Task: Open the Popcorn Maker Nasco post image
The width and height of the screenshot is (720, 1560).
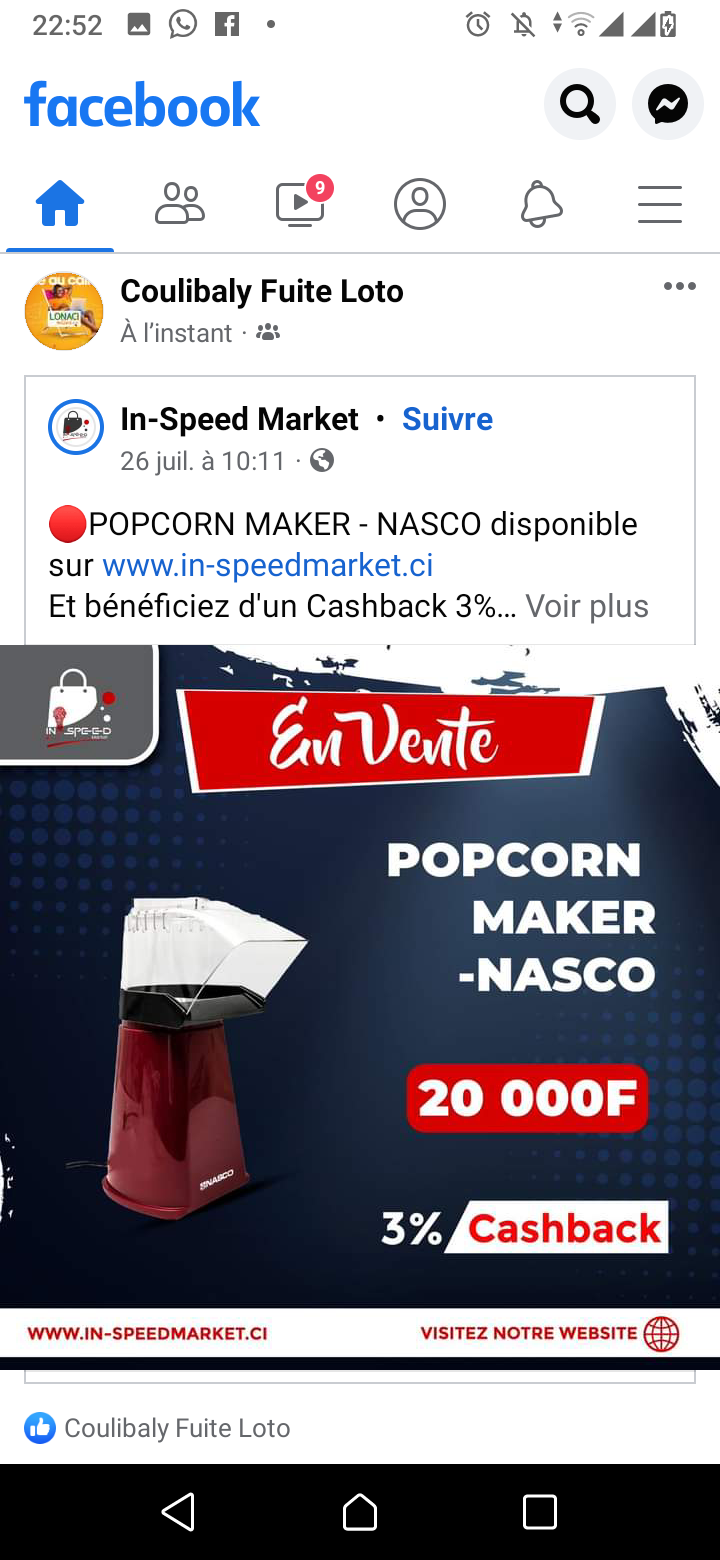Action: tap(360, 1000)
